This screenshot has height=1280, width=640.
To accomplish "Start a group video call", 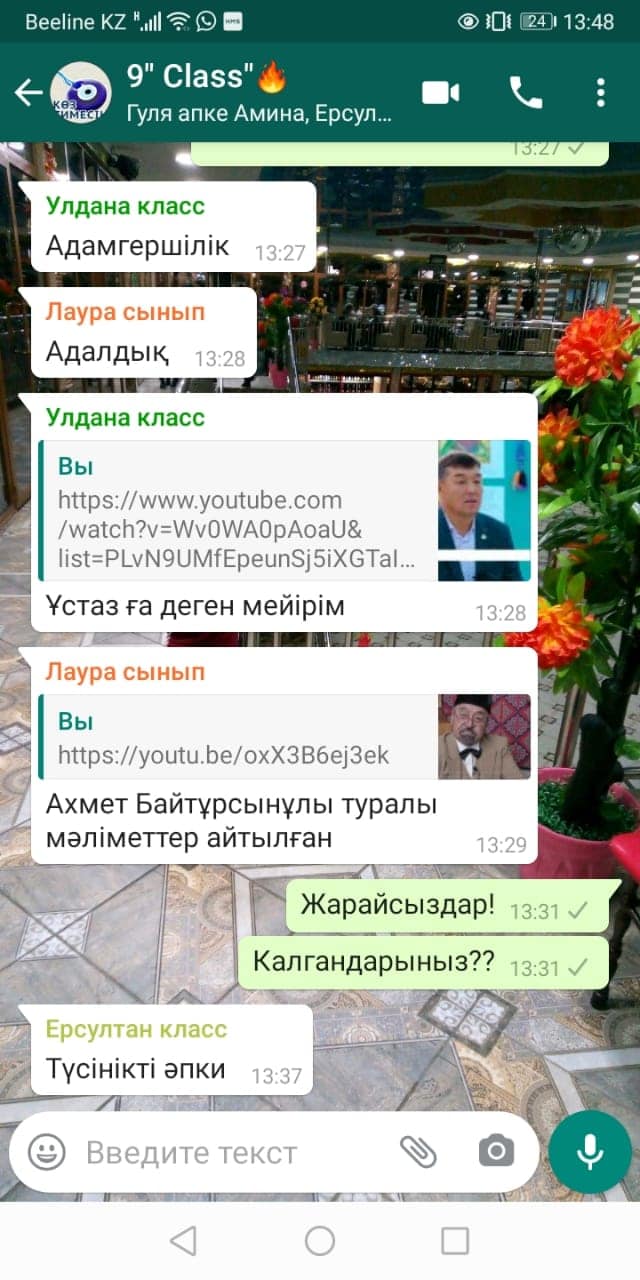I will pos(440,93).
